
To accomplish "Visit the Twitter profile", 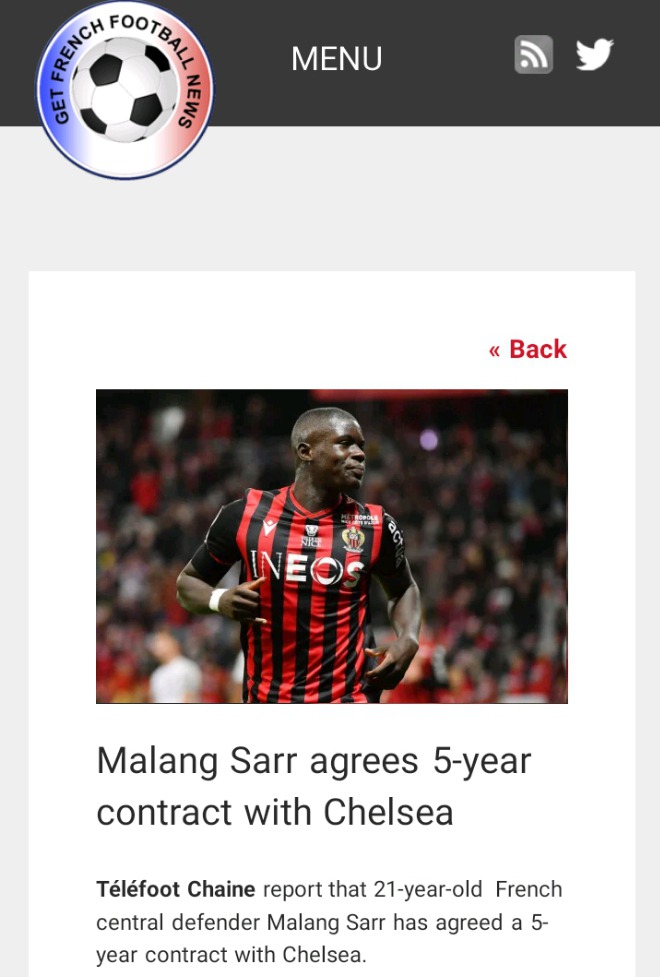I will pyautogui.click(x=594, y=55).
